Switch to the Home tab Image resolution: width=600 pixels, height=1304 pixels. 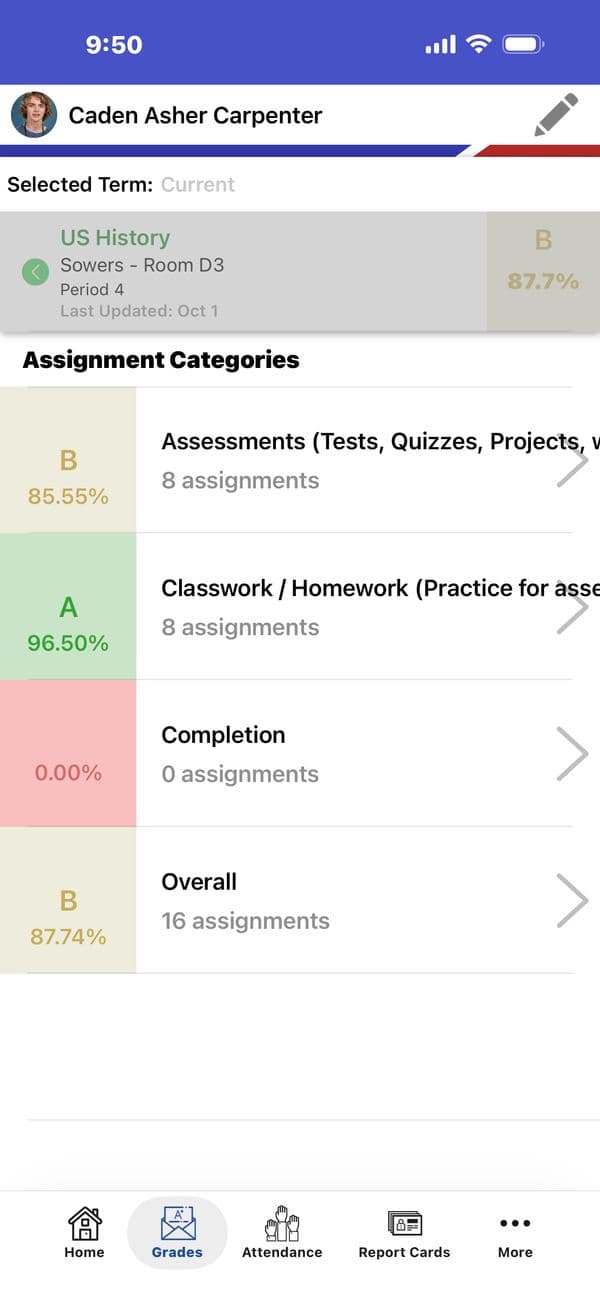[x=84, y=1233]
